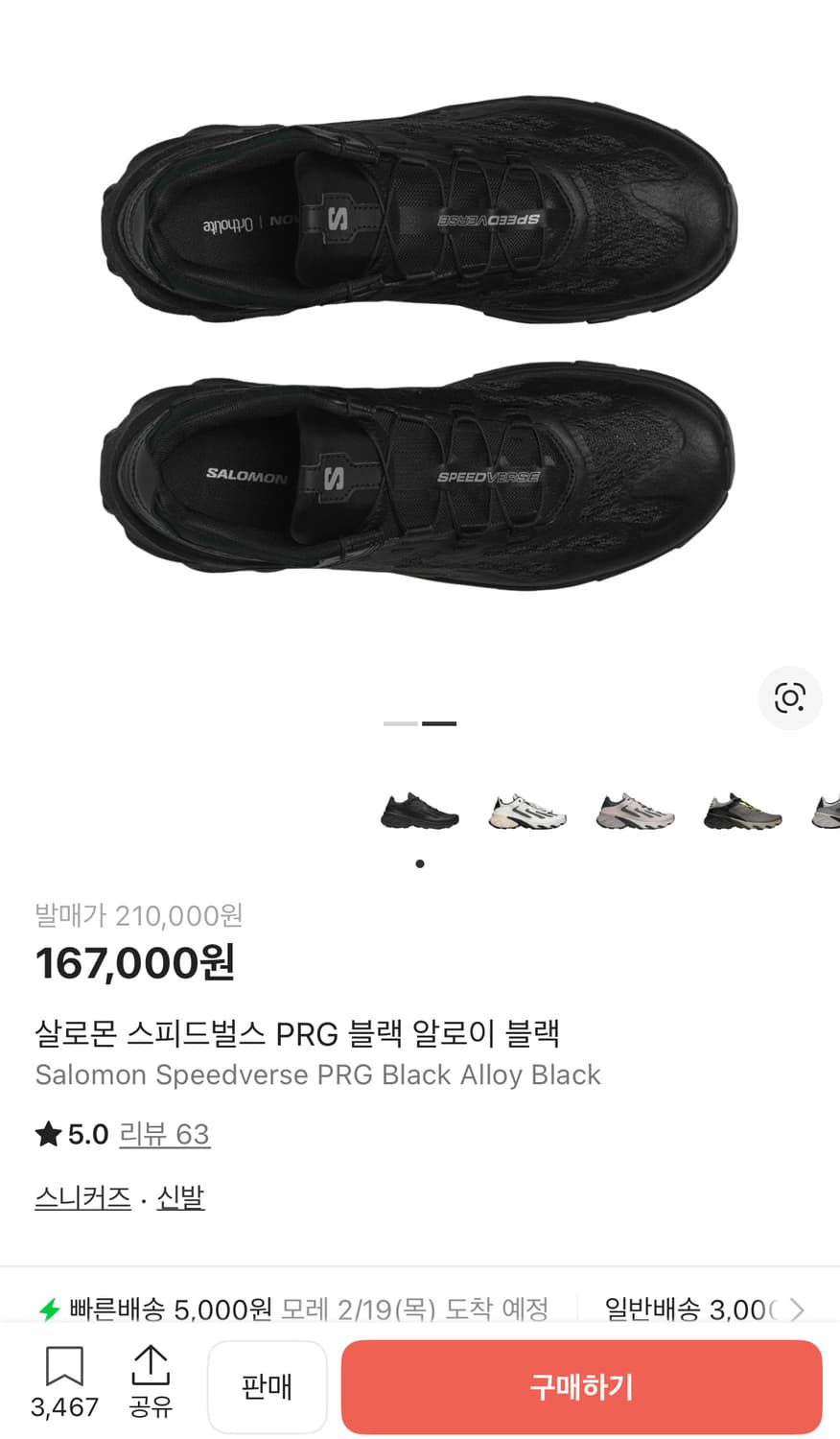Open the image search camera icon
This screenshot has width=840, height=1439.
789,698
